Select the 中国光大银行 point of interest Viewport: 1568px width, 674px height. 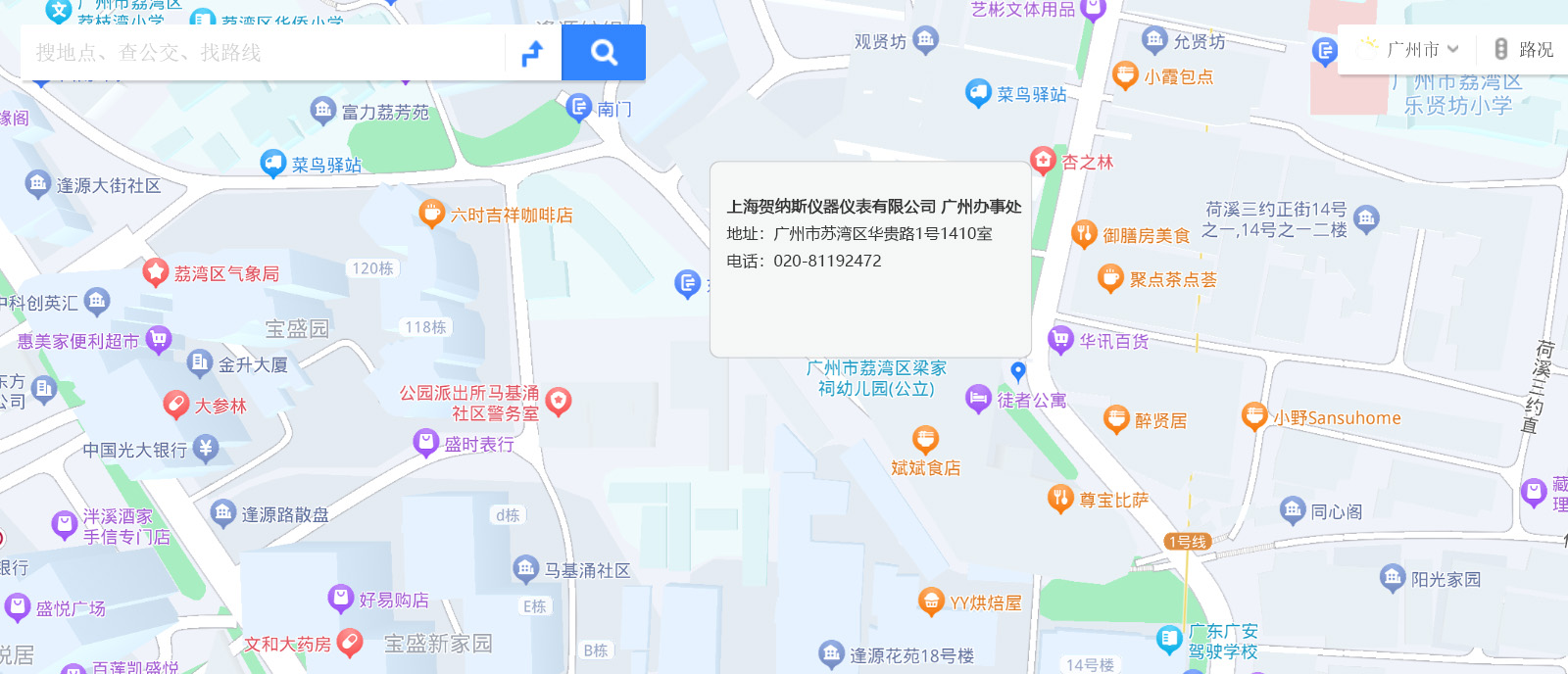click(206, 449)
